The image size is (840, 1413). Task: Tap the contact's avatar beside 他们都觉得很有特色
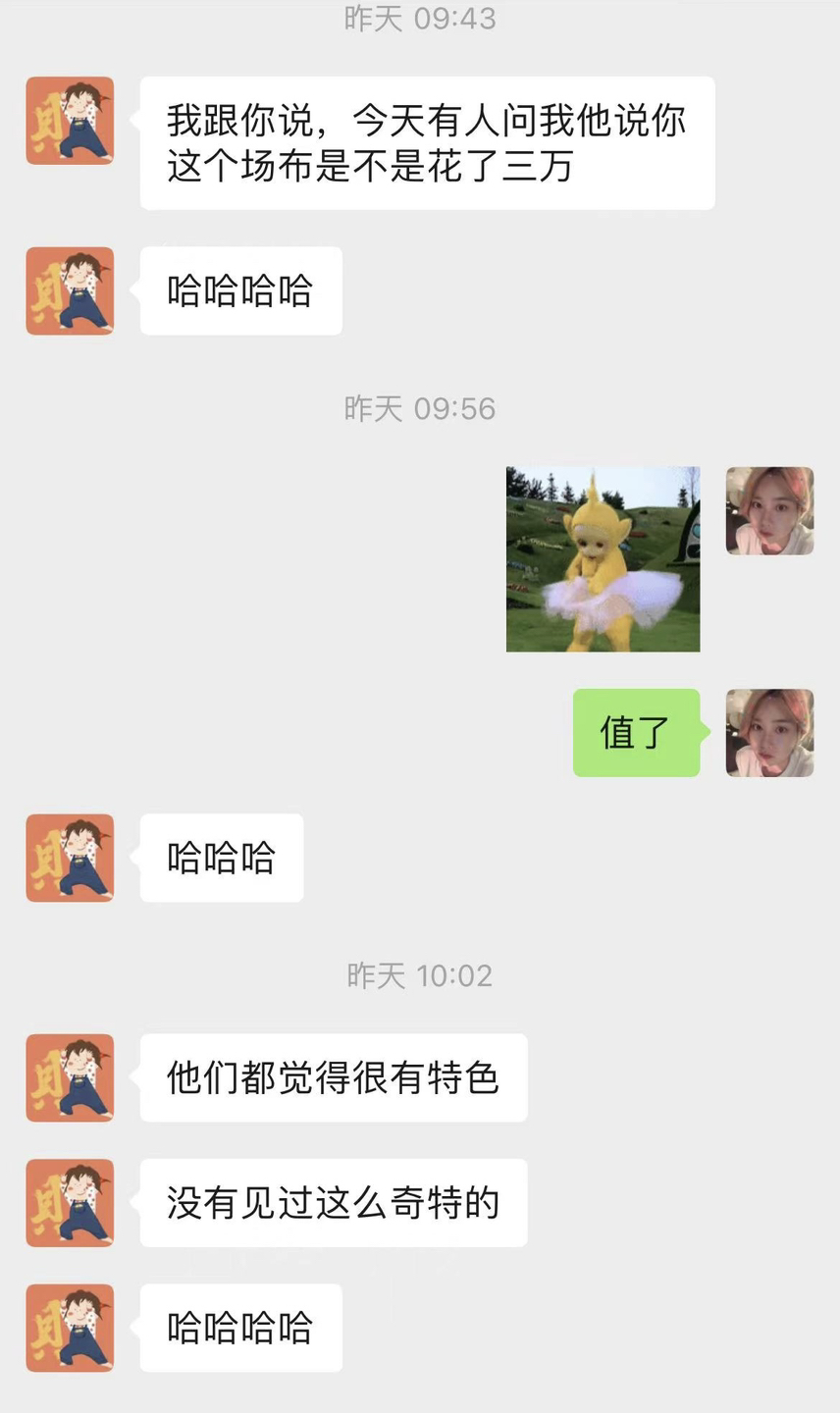[70, 1077]
